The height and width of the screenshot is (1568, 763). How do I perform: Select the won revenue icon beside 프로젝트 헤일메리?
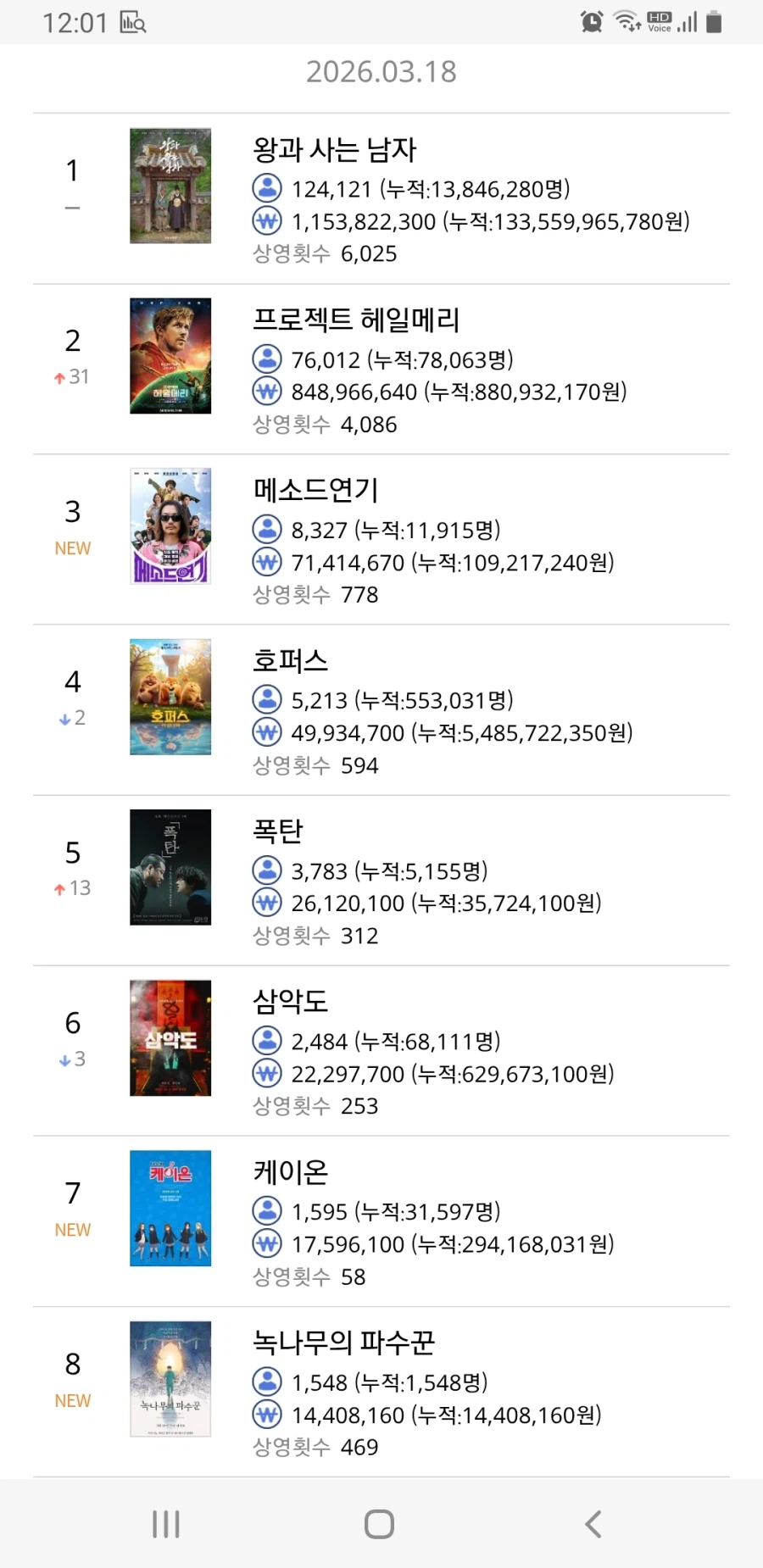click(x=267, y=392)
